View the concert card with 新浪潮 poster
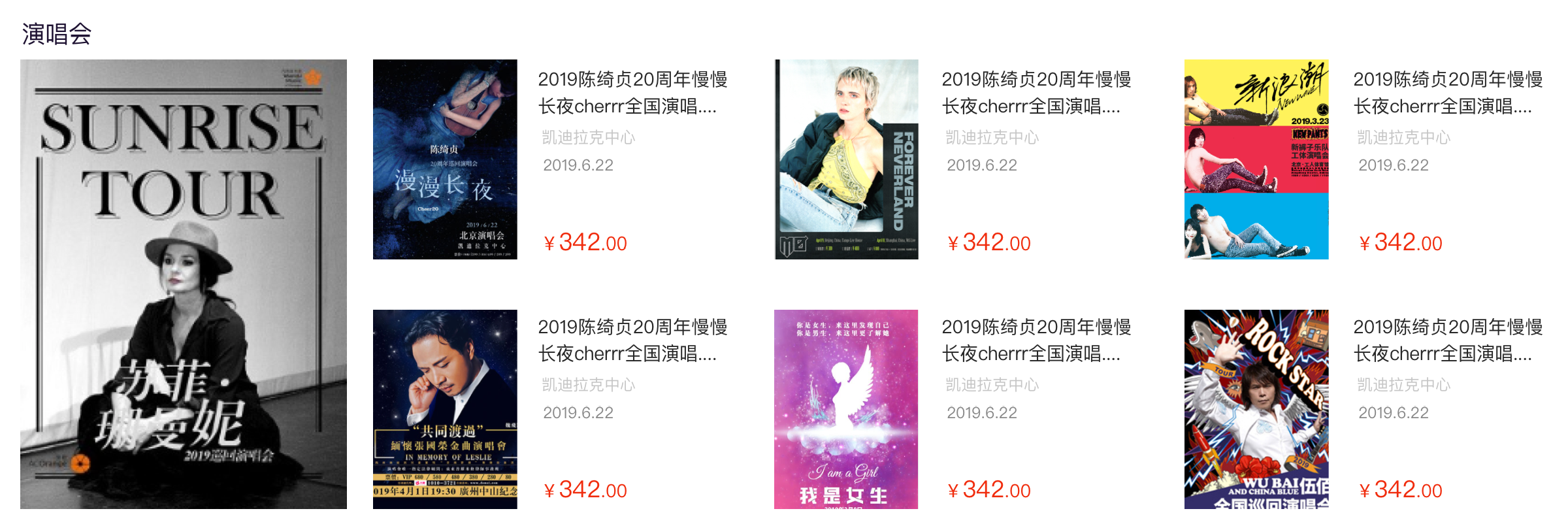 (1256, 159)
